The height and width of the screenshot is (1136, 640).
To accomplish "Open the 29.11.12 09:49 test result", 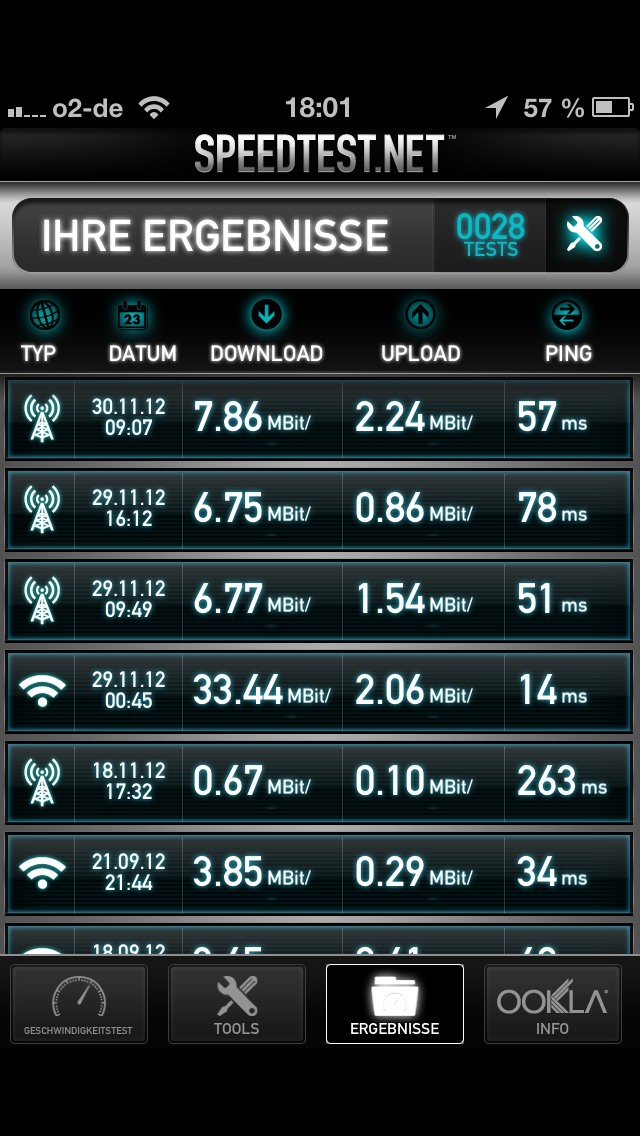I will (x=319, y=601).
